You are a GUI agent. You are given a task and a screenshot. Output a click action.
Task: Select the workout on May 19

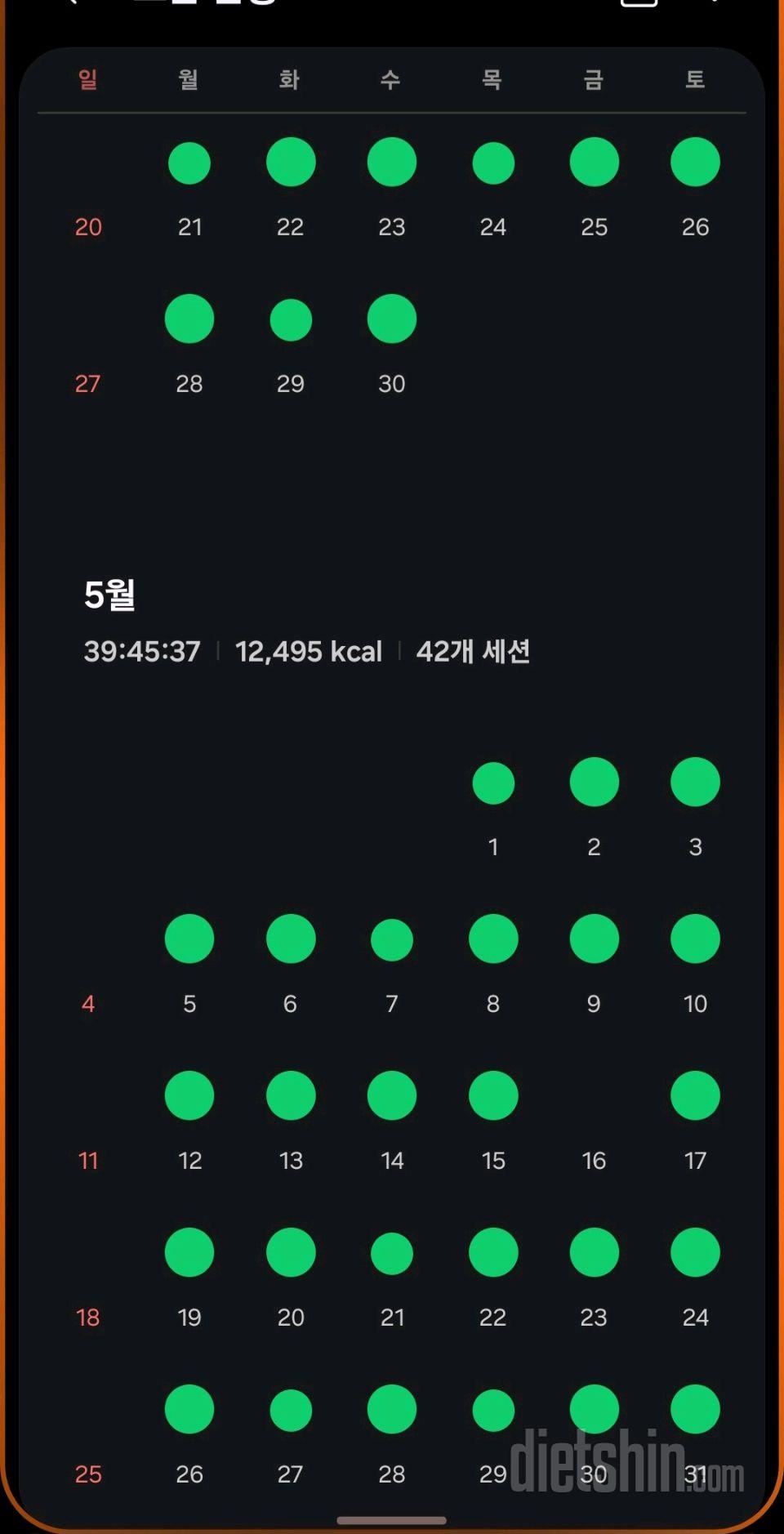point(189,1252)
